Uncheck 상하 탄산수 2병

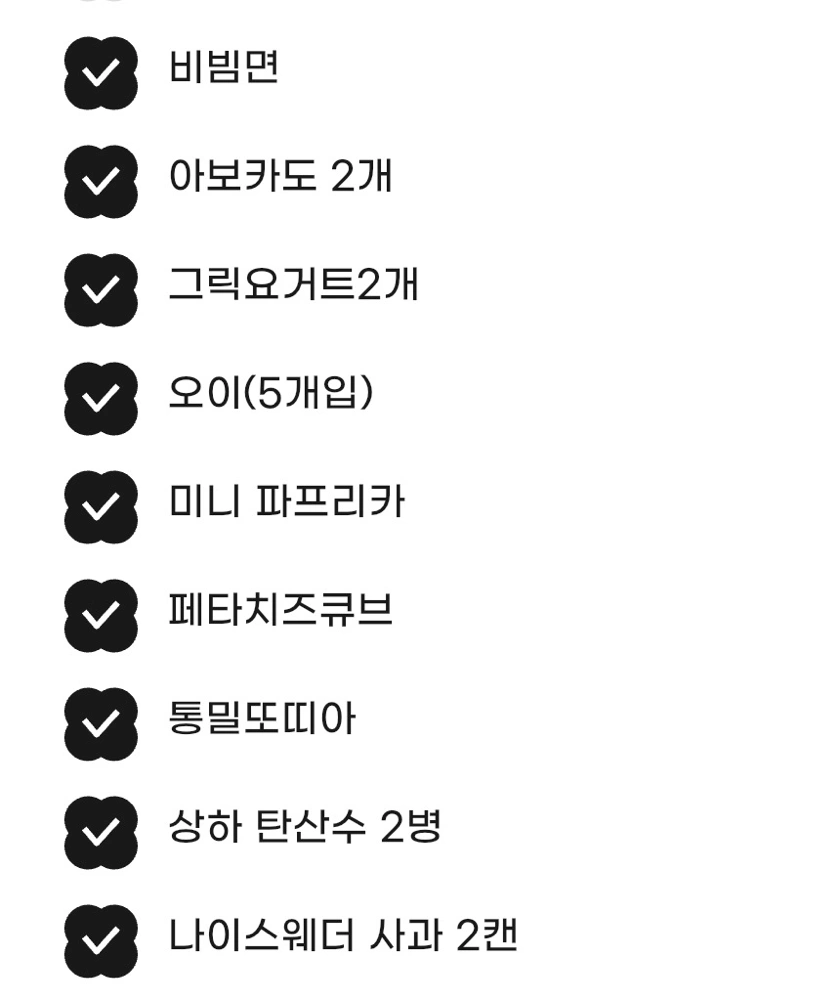(100, 832)
